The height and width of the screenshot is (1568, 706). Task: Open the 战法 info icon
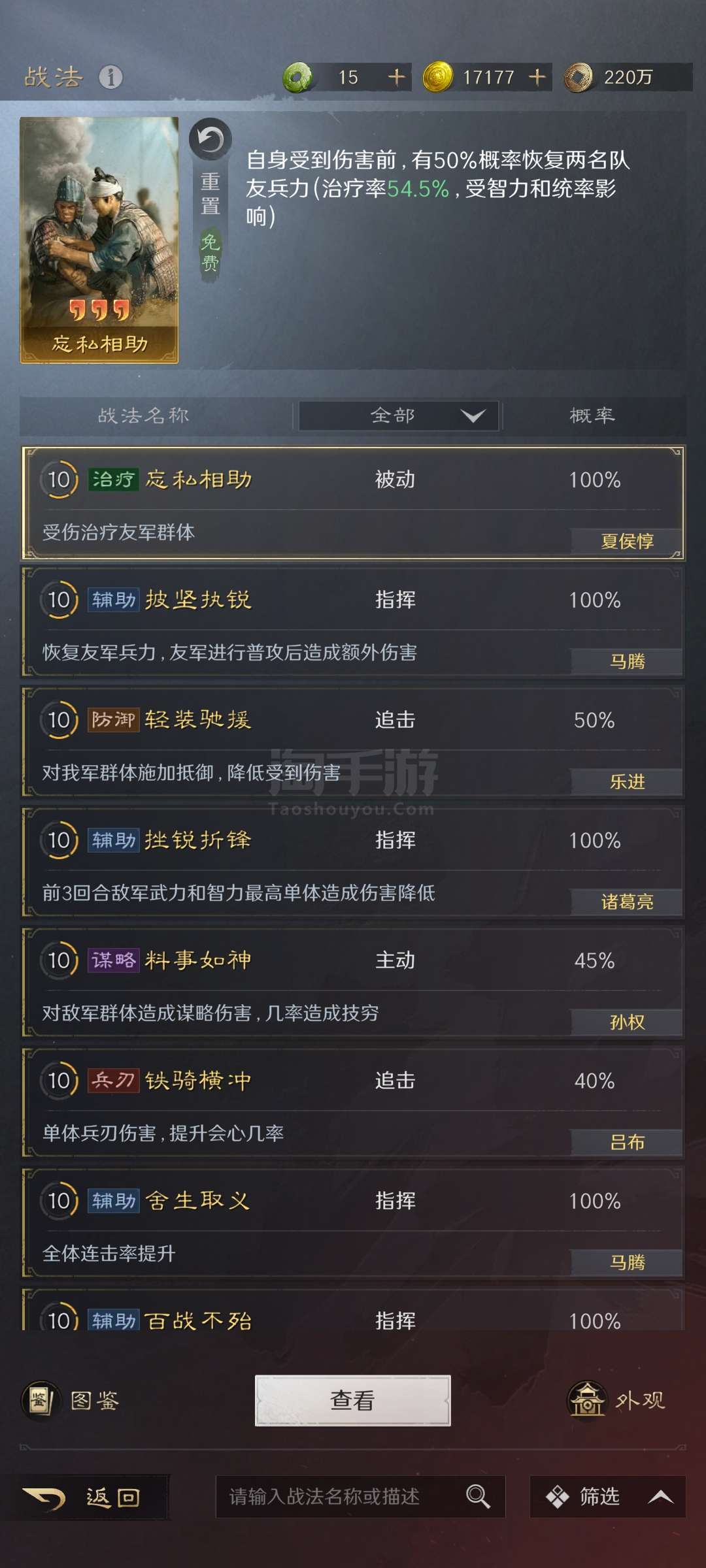(x=110, y=77)
